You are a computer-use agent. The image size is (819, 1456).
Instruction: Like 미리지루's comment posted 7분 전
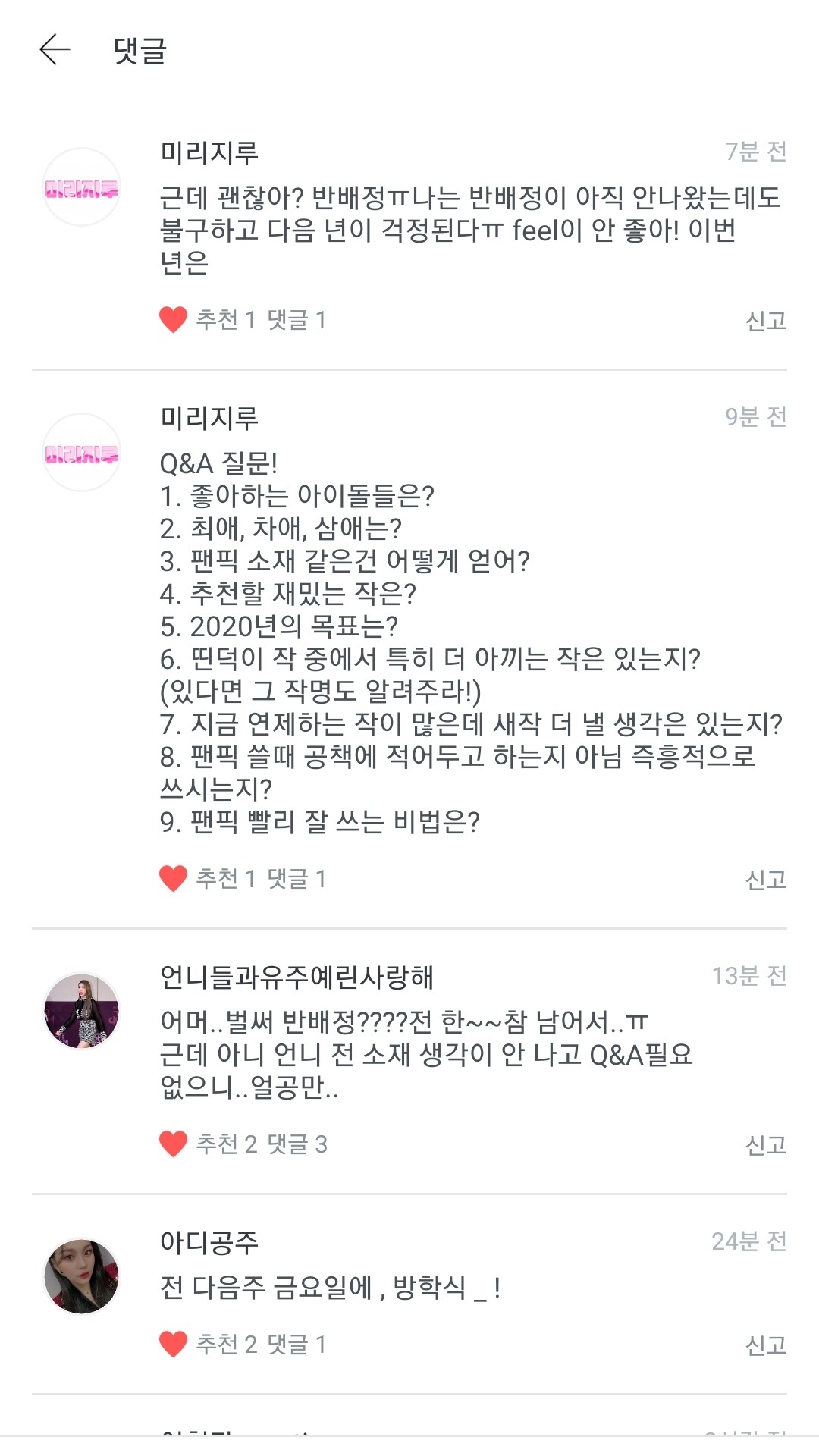click(174, 320)
